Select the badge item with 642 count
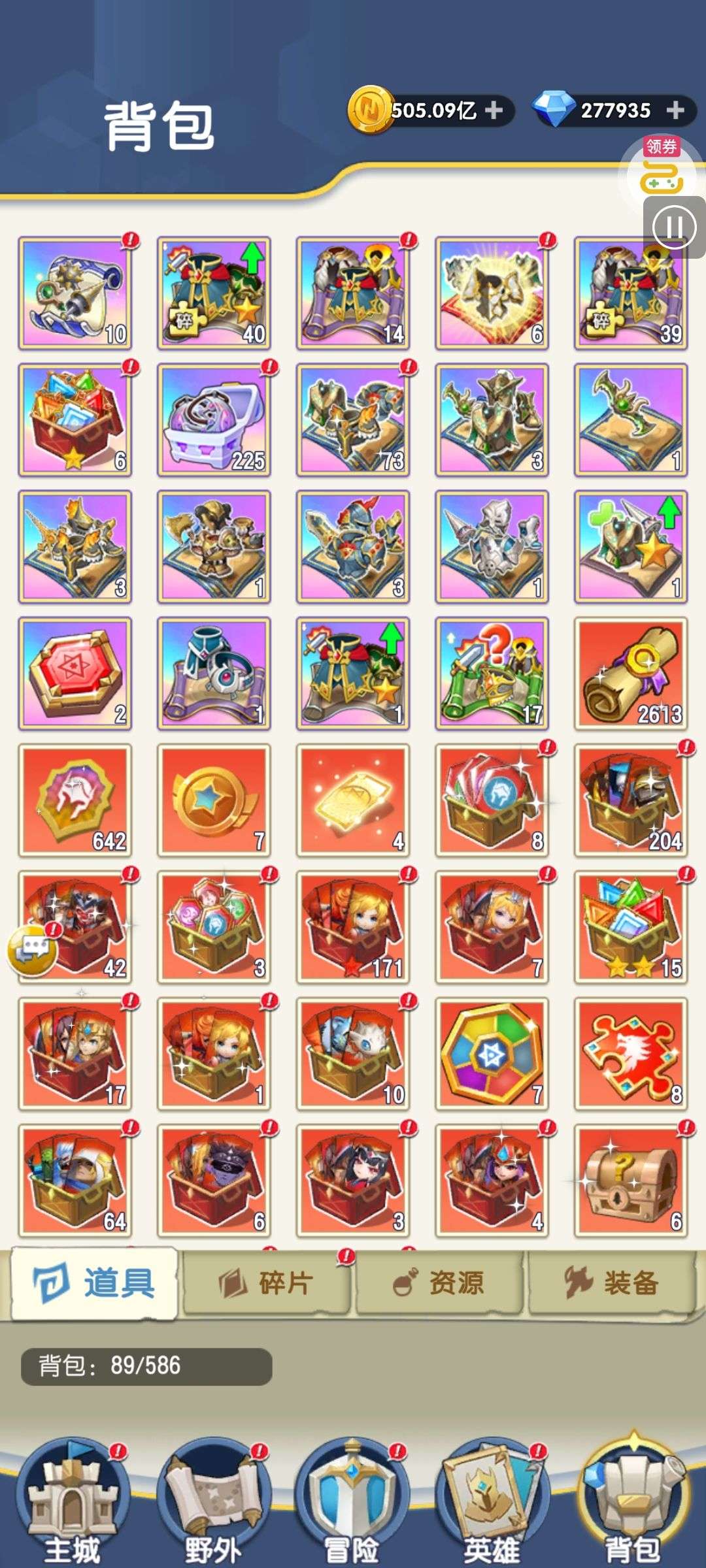This screenshot has height=1568, width=706. [75, 800]
